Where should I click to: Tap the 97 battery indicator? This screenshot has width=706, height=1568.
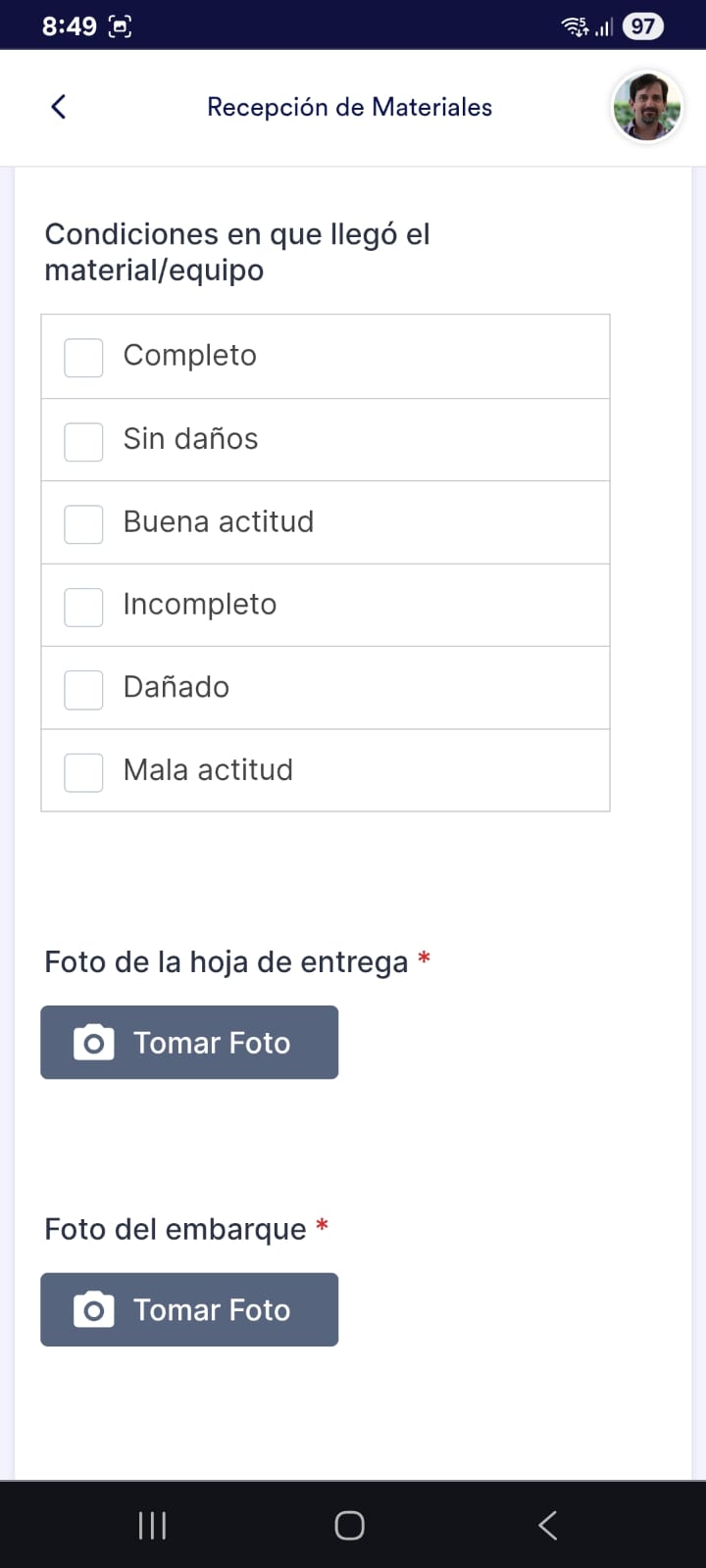pos(642,25)
